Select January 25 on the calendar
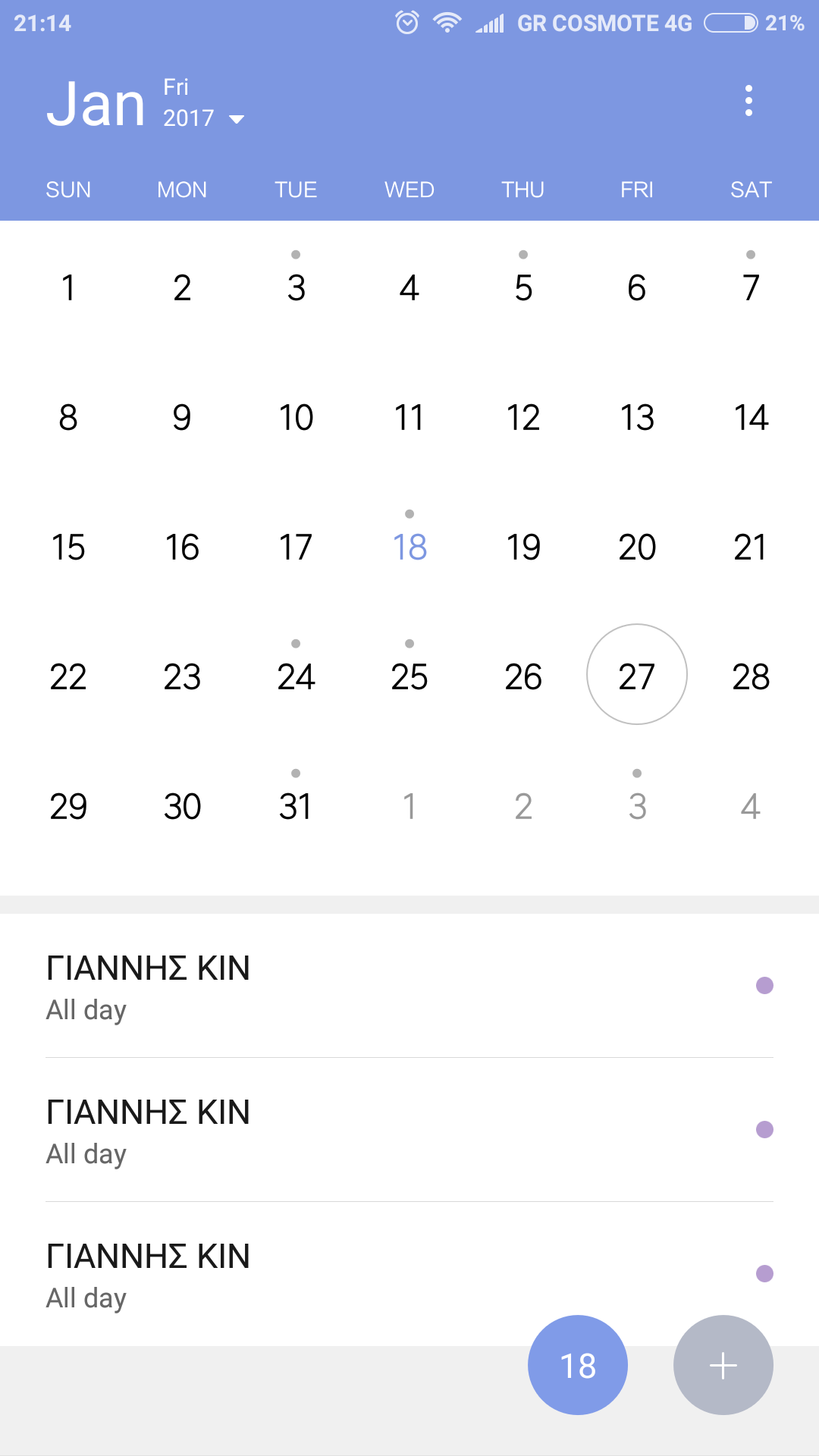Viewport: 819px width, 1456px height. tap(409, 676)
